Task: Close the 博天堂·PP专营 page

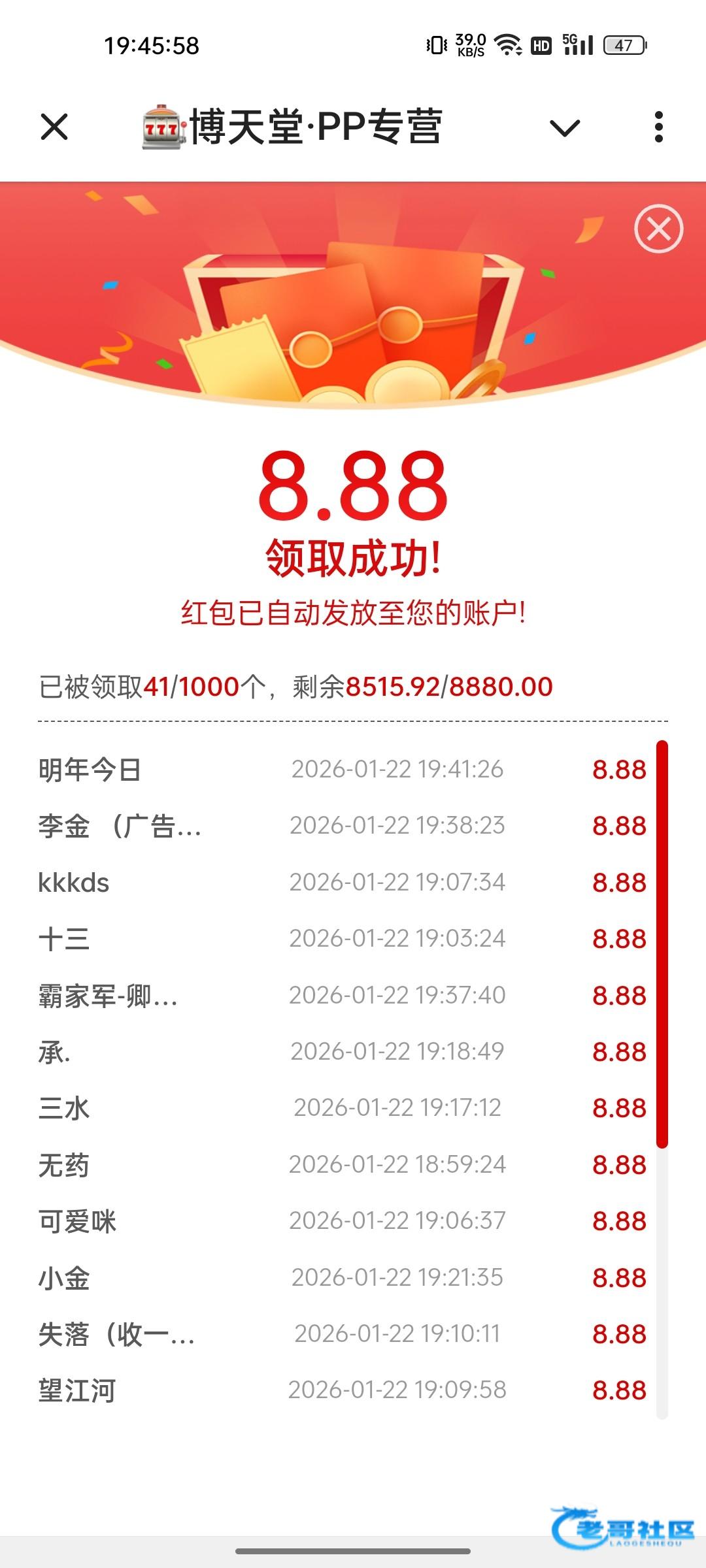Action: coord(54,127)
